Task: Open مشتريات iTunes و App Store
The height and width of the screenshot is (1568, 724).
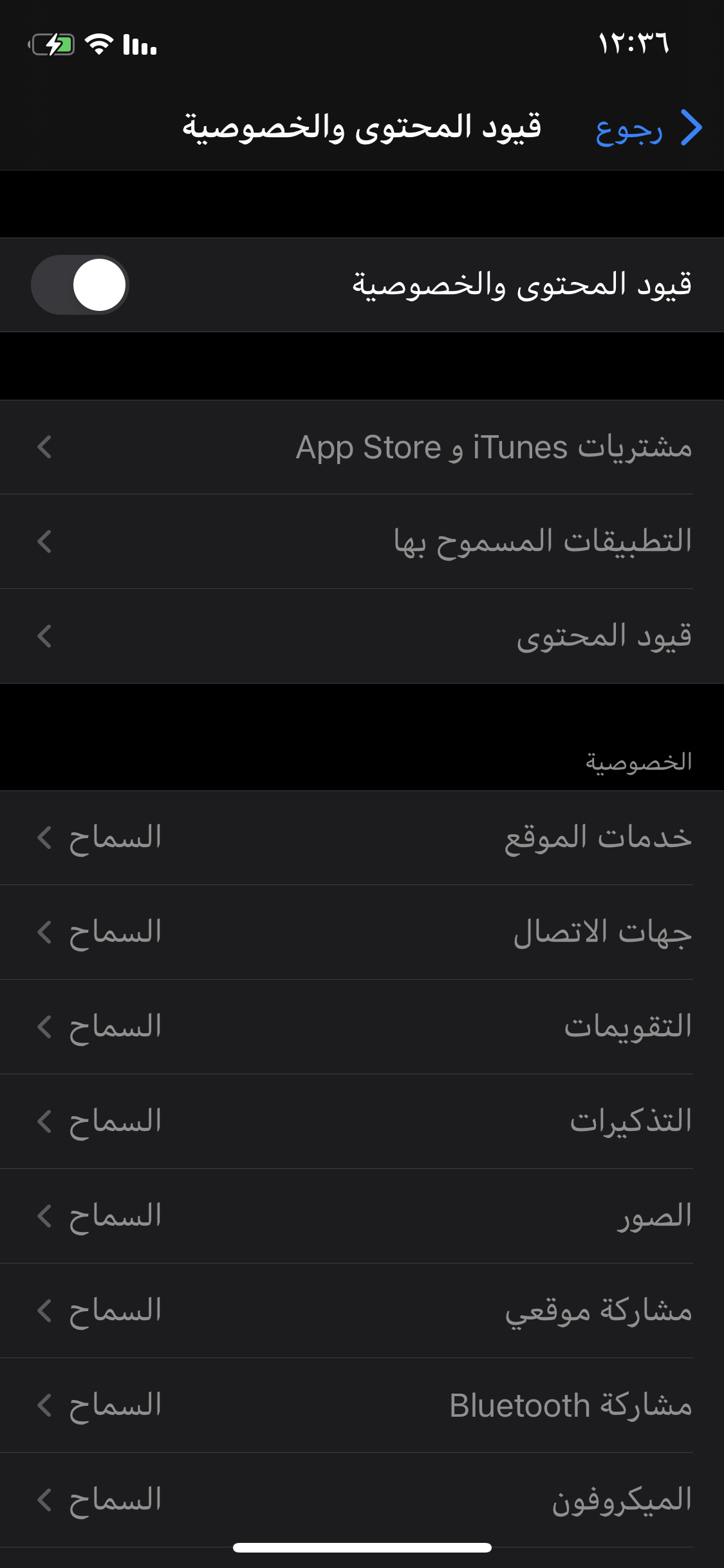Action: point(362,447)
